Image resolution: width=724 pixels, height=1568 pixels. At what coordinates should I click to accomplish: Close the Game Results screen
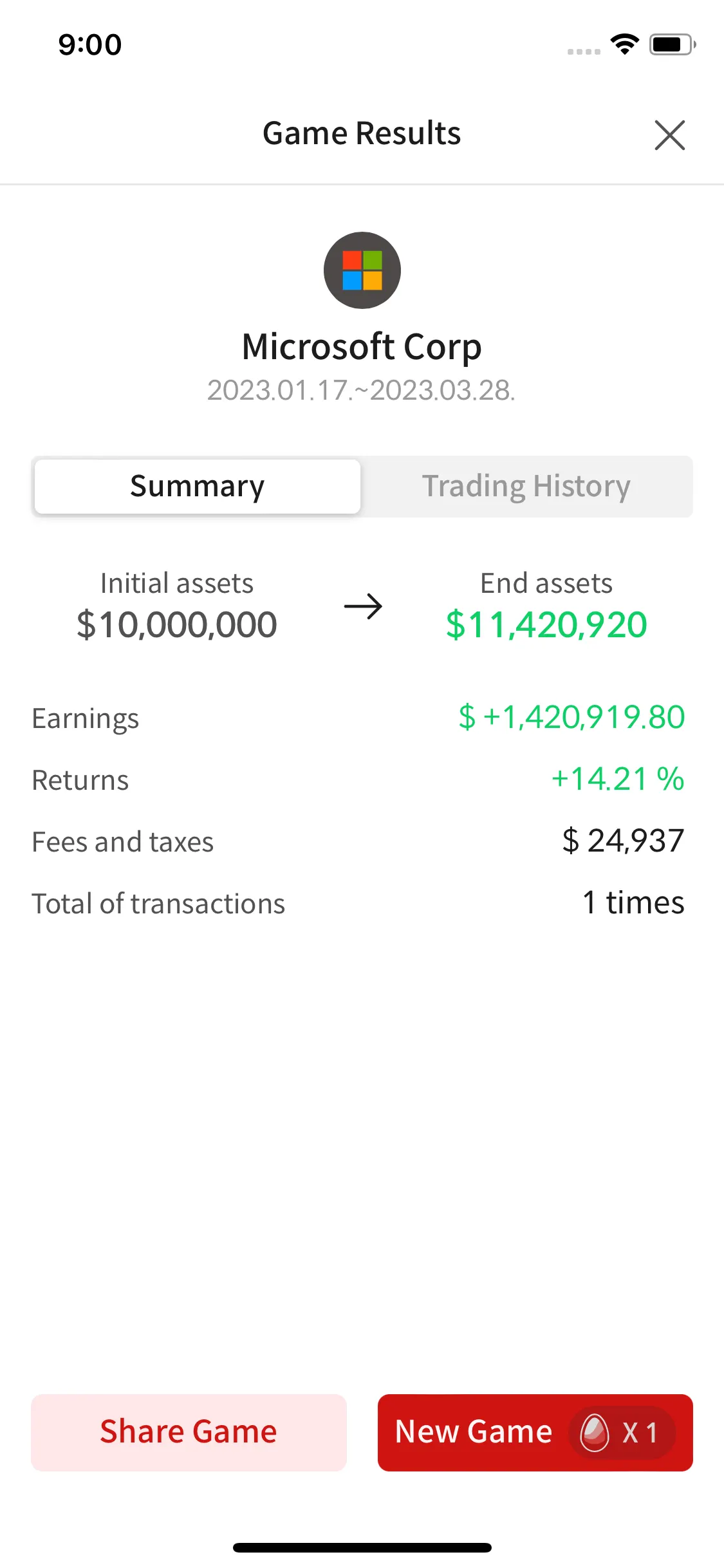pos(669,135)
